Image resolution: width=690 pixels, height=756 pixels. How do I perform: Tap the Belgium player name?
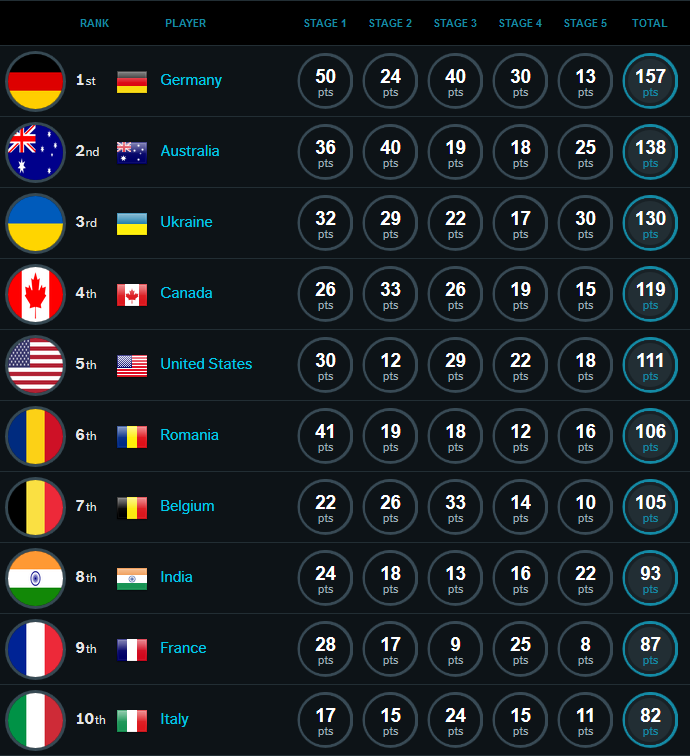click(187, 506)
